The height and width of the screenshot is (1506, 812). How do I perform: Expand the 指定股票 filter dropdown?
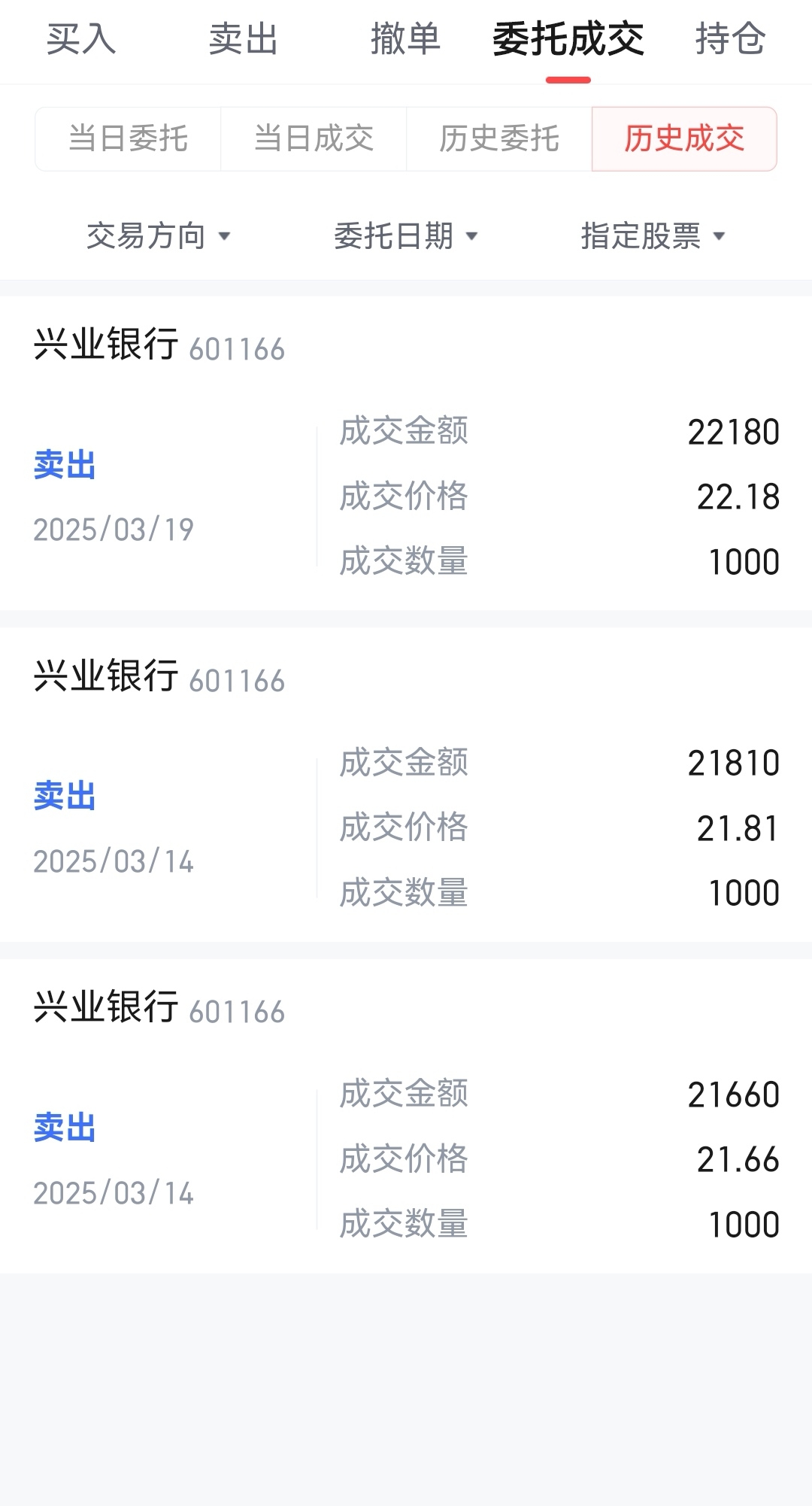pyautogui.click(x=653, y=236)
